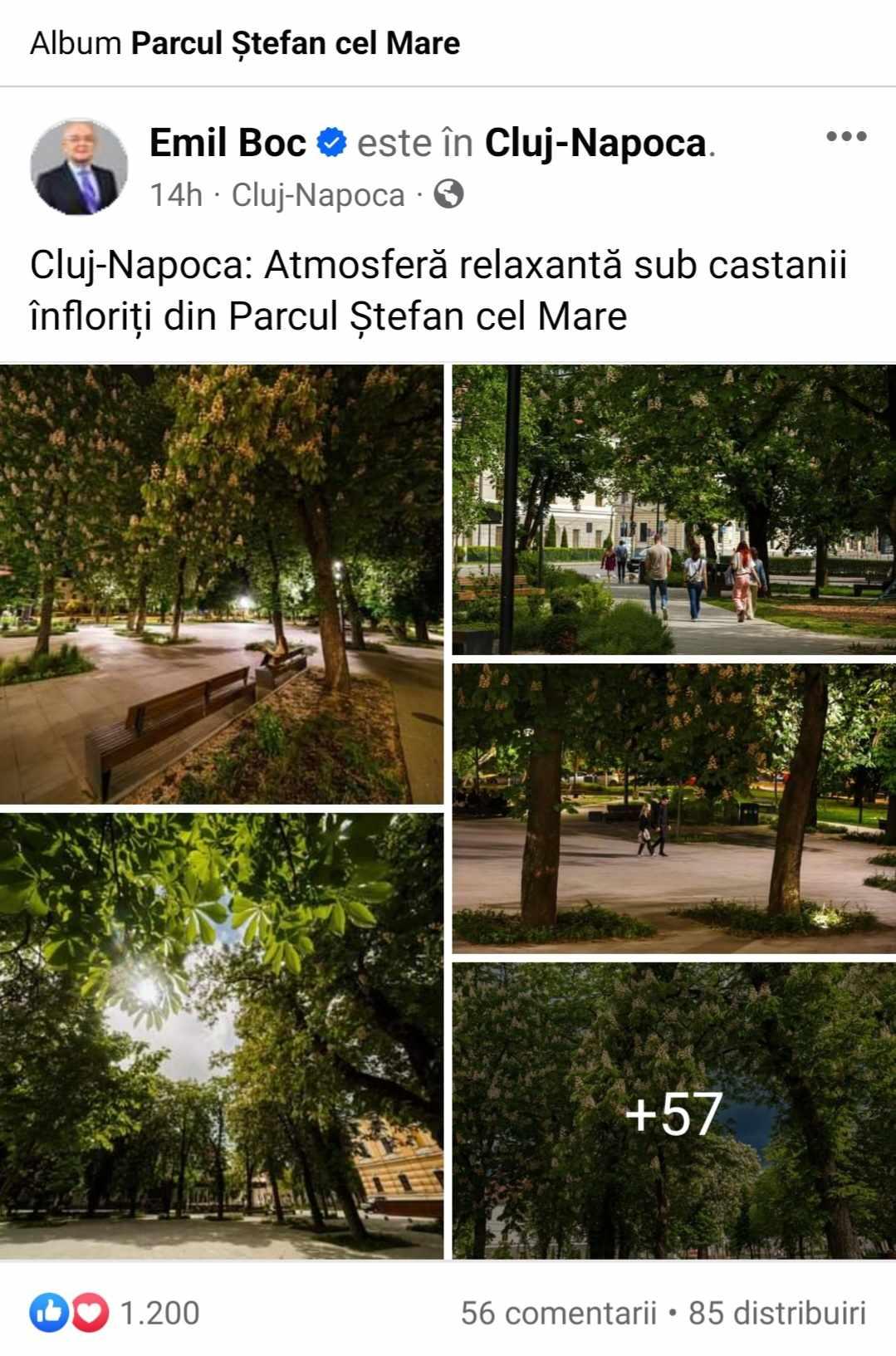Viewport: 896px width, 1356px height.
Task: Open the daytime photo of people walking
Action: [x=673, y=510]
